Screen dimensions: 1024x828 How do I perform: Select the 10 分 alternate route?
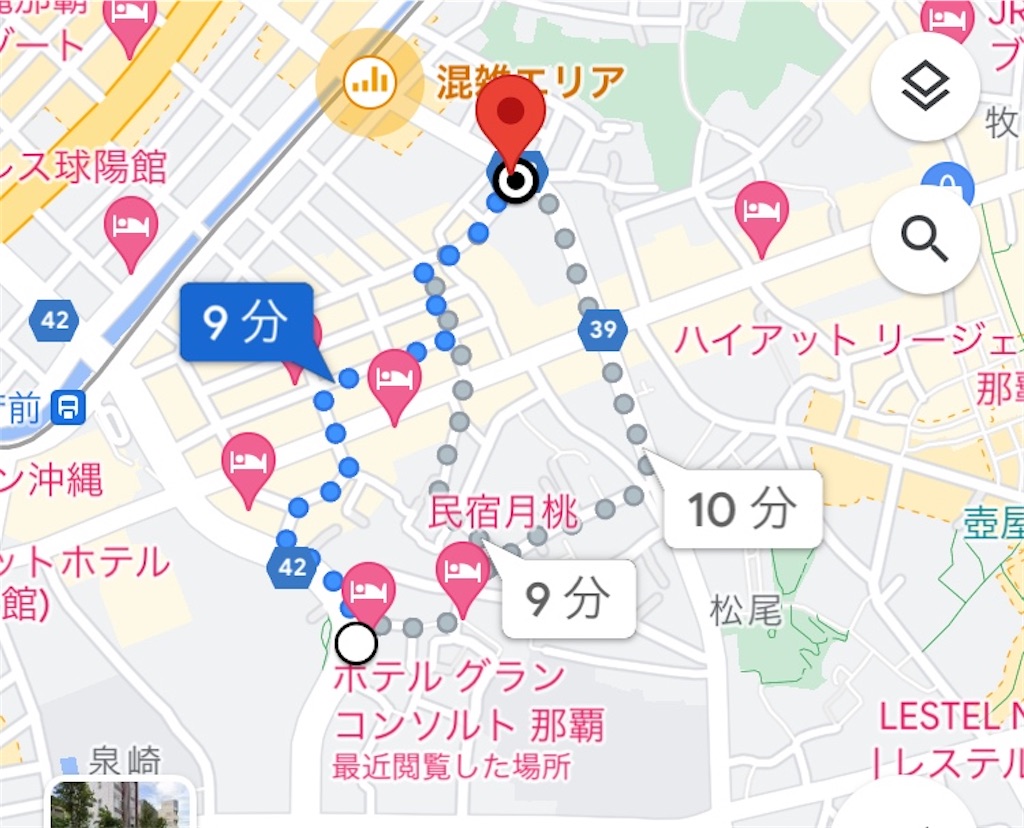point(742,510)
